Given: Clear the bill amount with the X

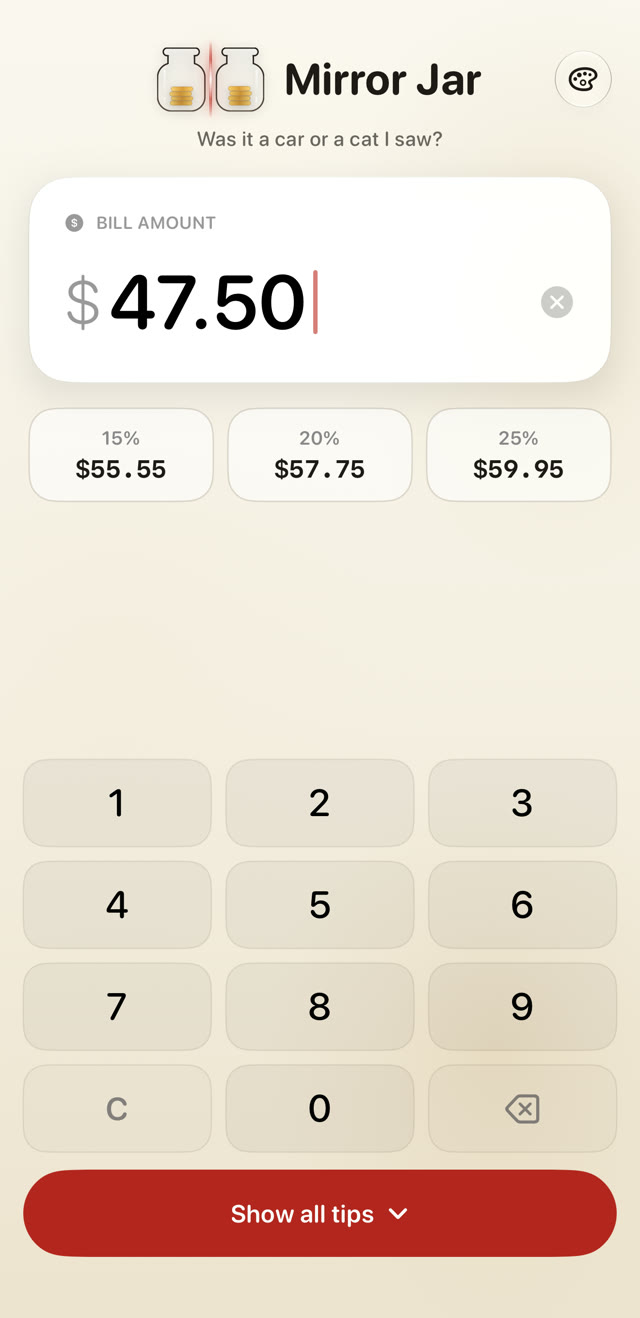Looking at the screenshot, I should tap(557, 302).
